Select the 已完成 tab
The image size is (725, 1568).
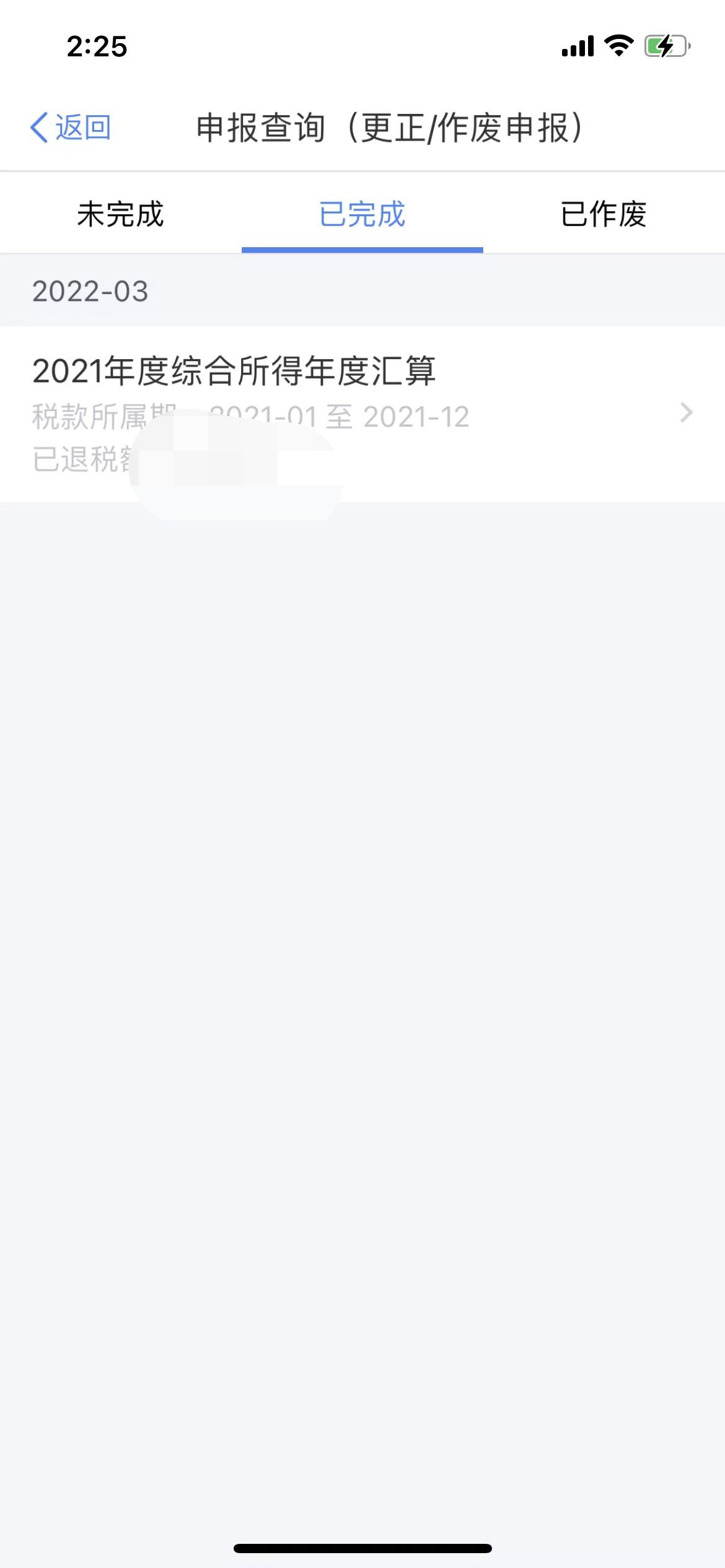tap(362, 214)
